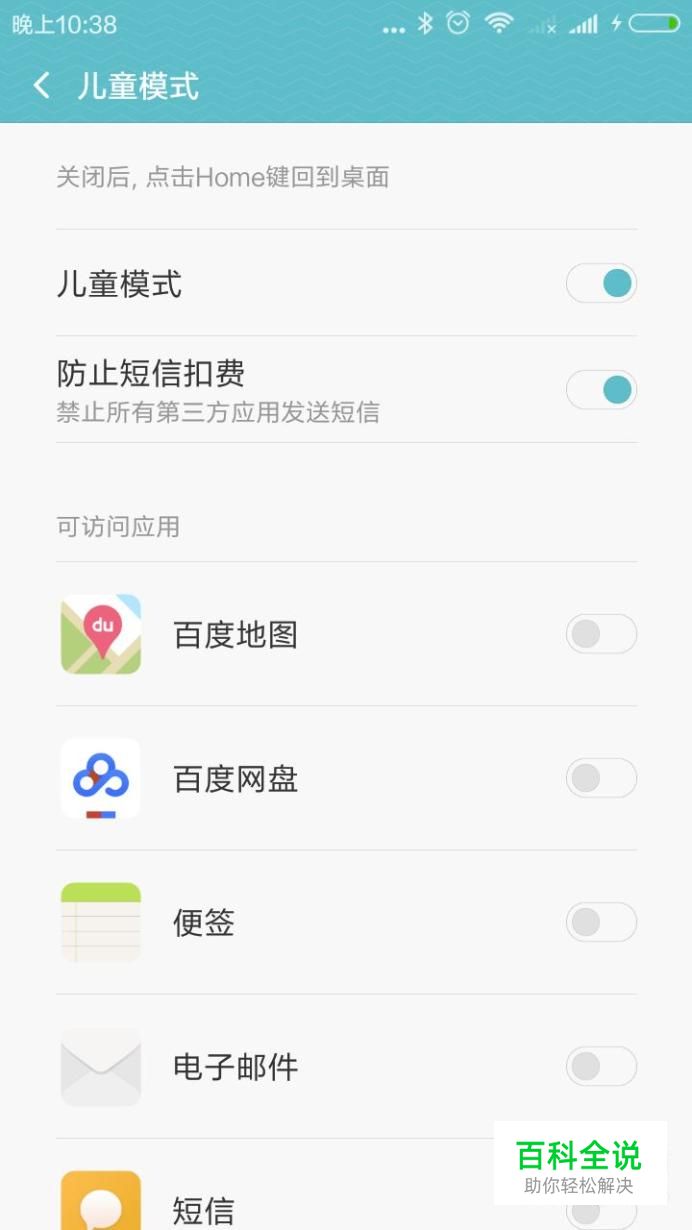Switch on access for 电子邮件
Viewport: 692px width, 1230px height.
[601, 1066]
